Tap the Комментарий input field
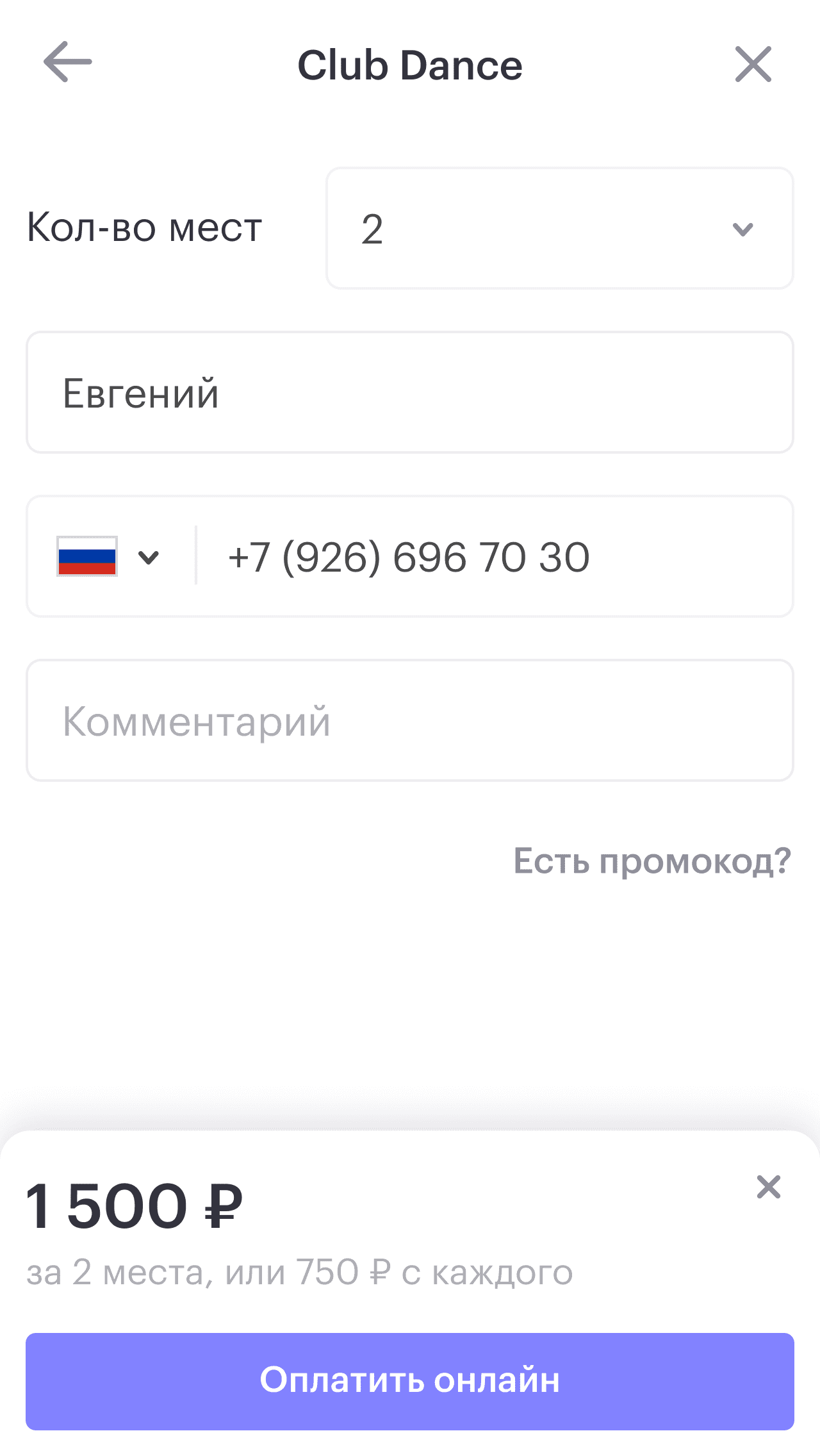 coord(410,720)
